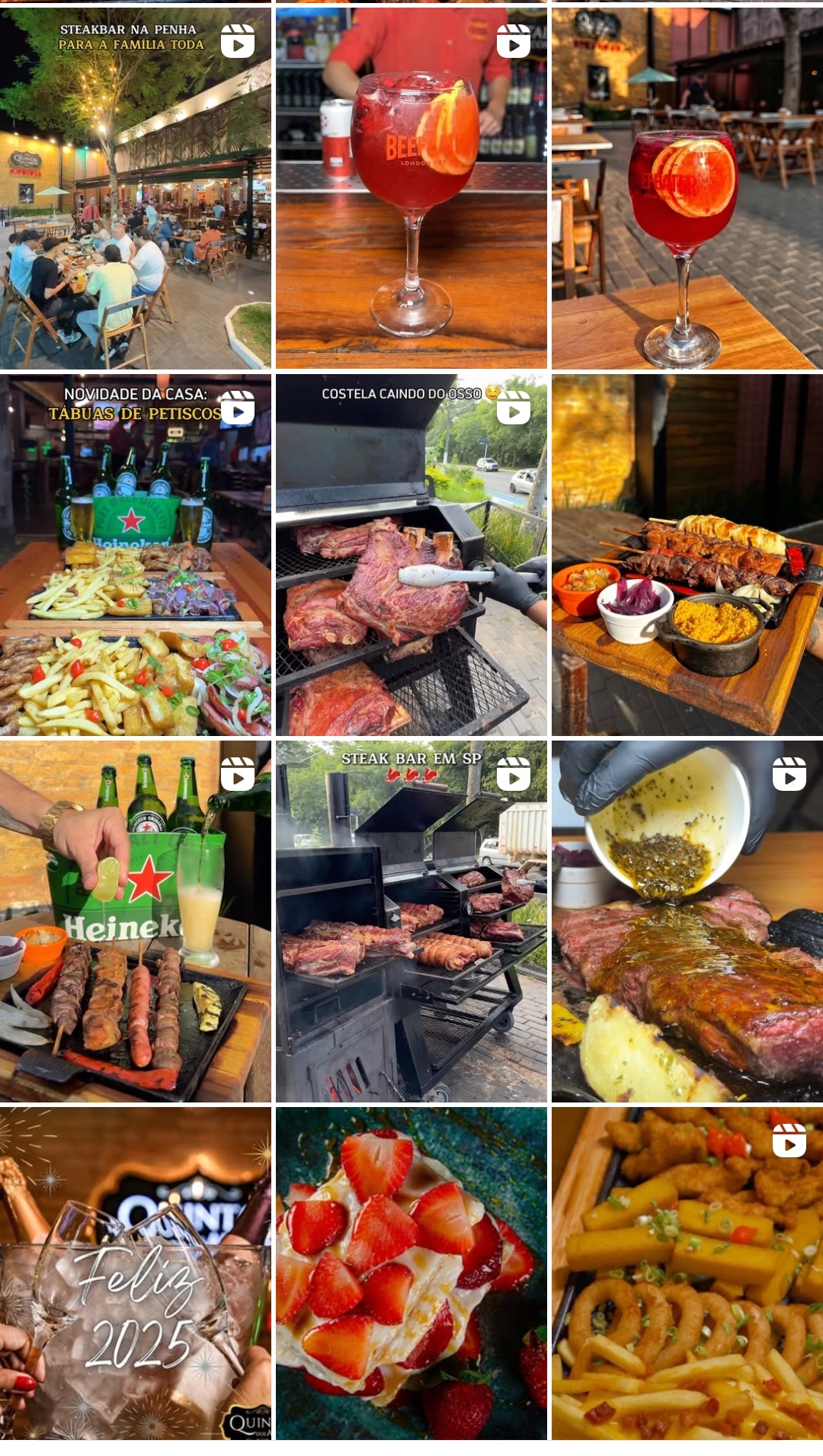Screen dimensions: 823x1456
Task: Open the fried snacks and onion rings reel
Action: pos(687,1272)
